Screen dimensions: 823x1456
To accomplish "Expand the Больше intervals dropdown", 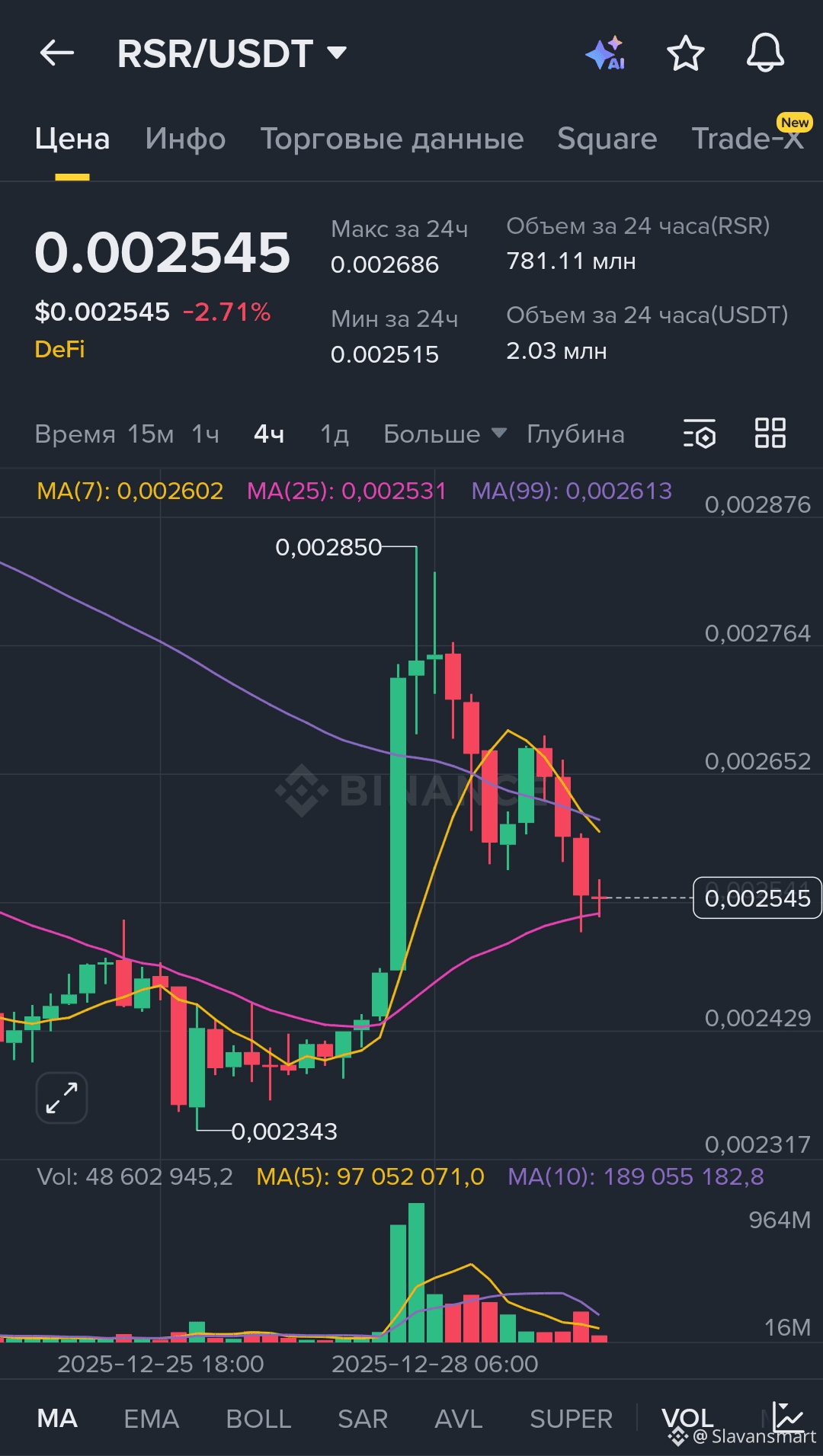I will (x=444, y=434).
